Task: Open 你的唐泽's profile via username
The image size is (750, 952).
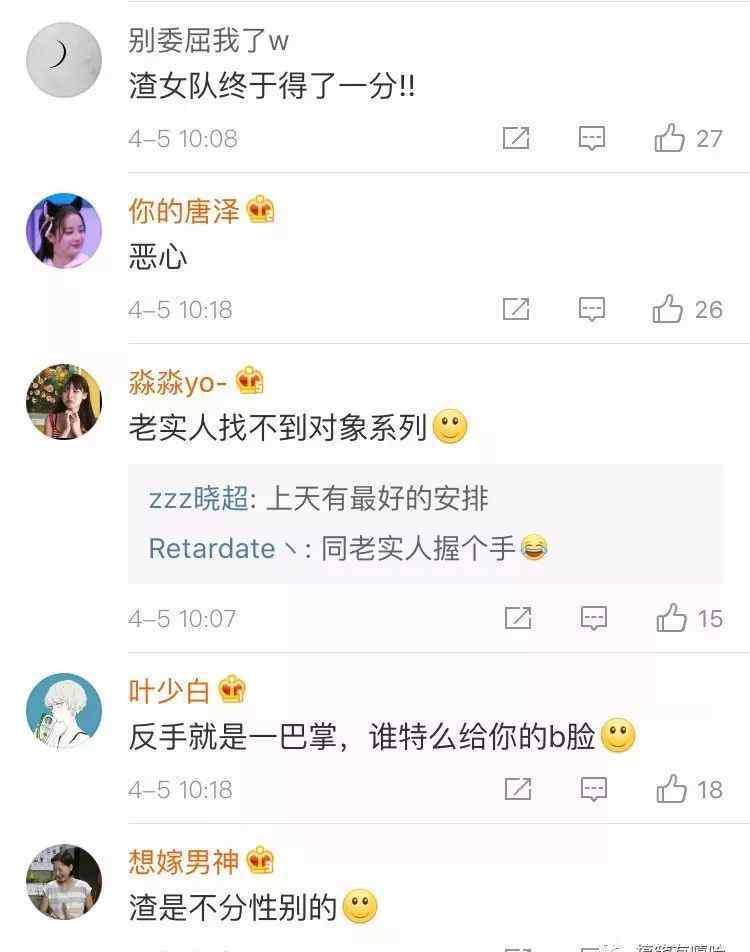Action: pos(184,211)
